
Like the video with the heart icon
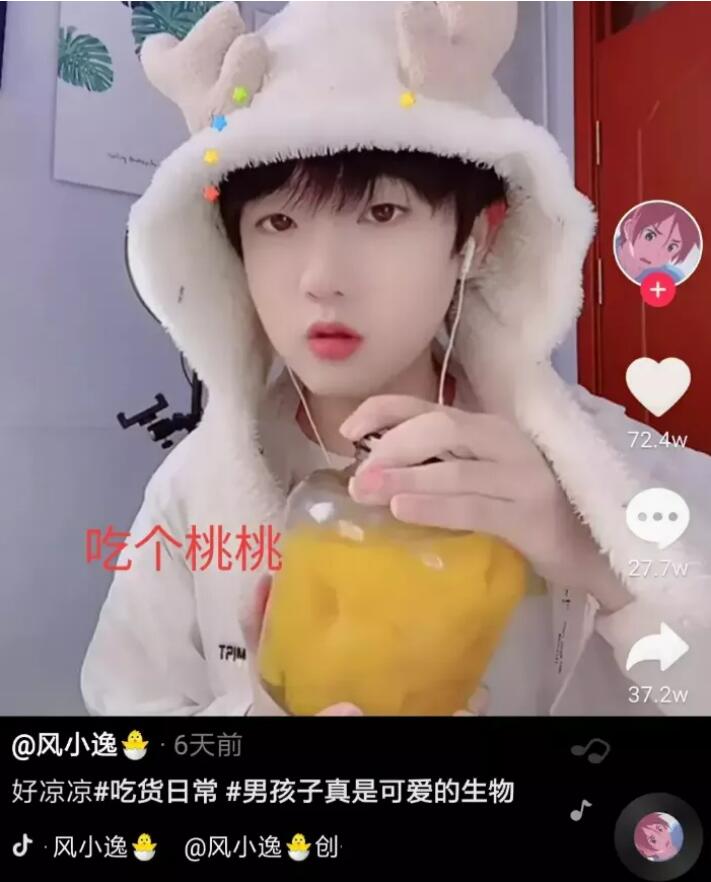pyautogui.click(x=657, y=387)
